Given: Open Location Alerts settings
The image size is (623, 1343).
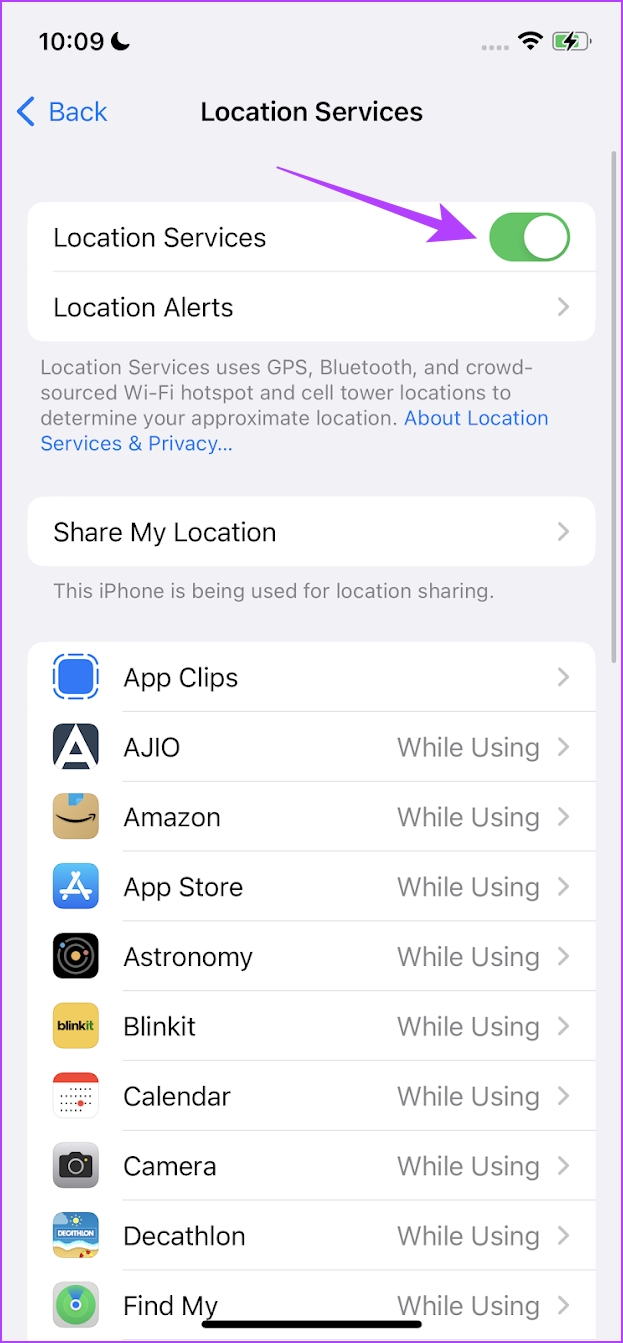Looking at the screenshot, I should [x=311, y=307].
